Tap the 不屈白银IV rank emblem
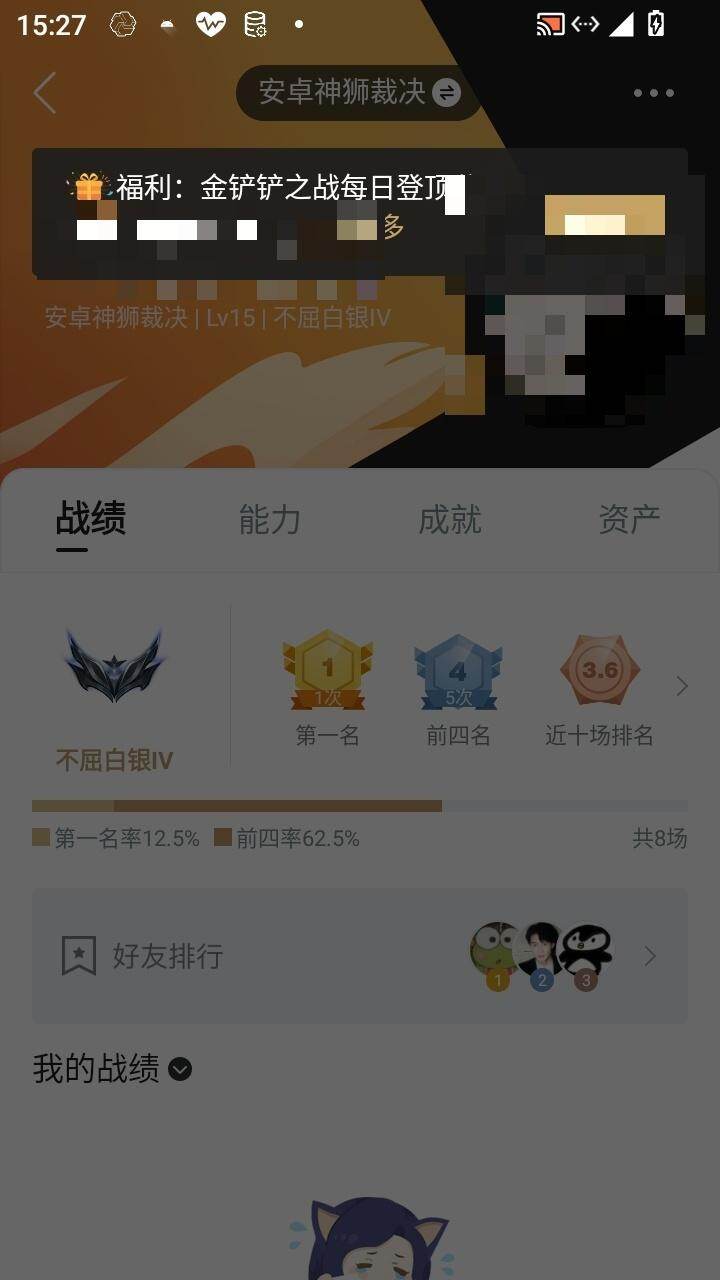720x1280 pixels. coord(113,665)
